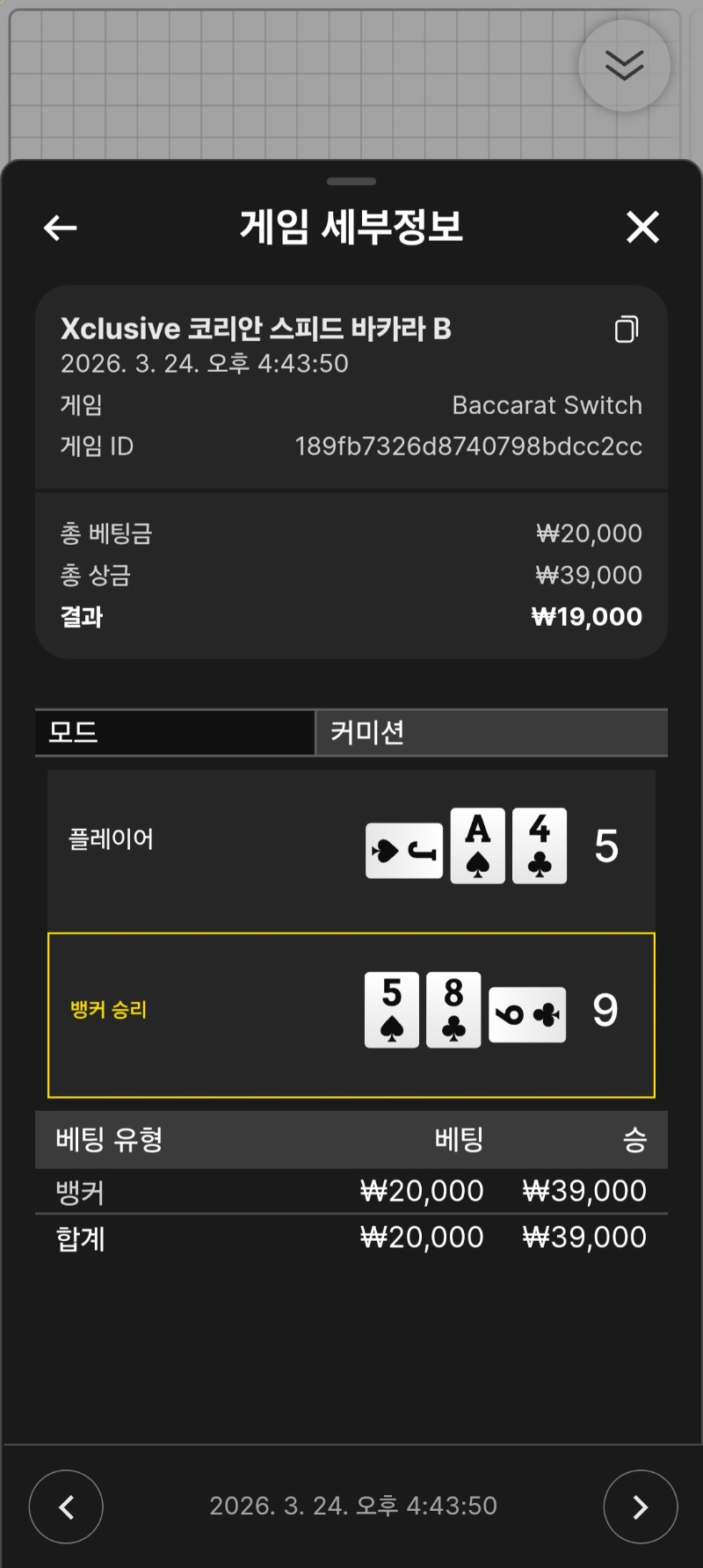Show previous game round
The height and width of the screenshot is (1568, 703).
[x=66, y=1506]
